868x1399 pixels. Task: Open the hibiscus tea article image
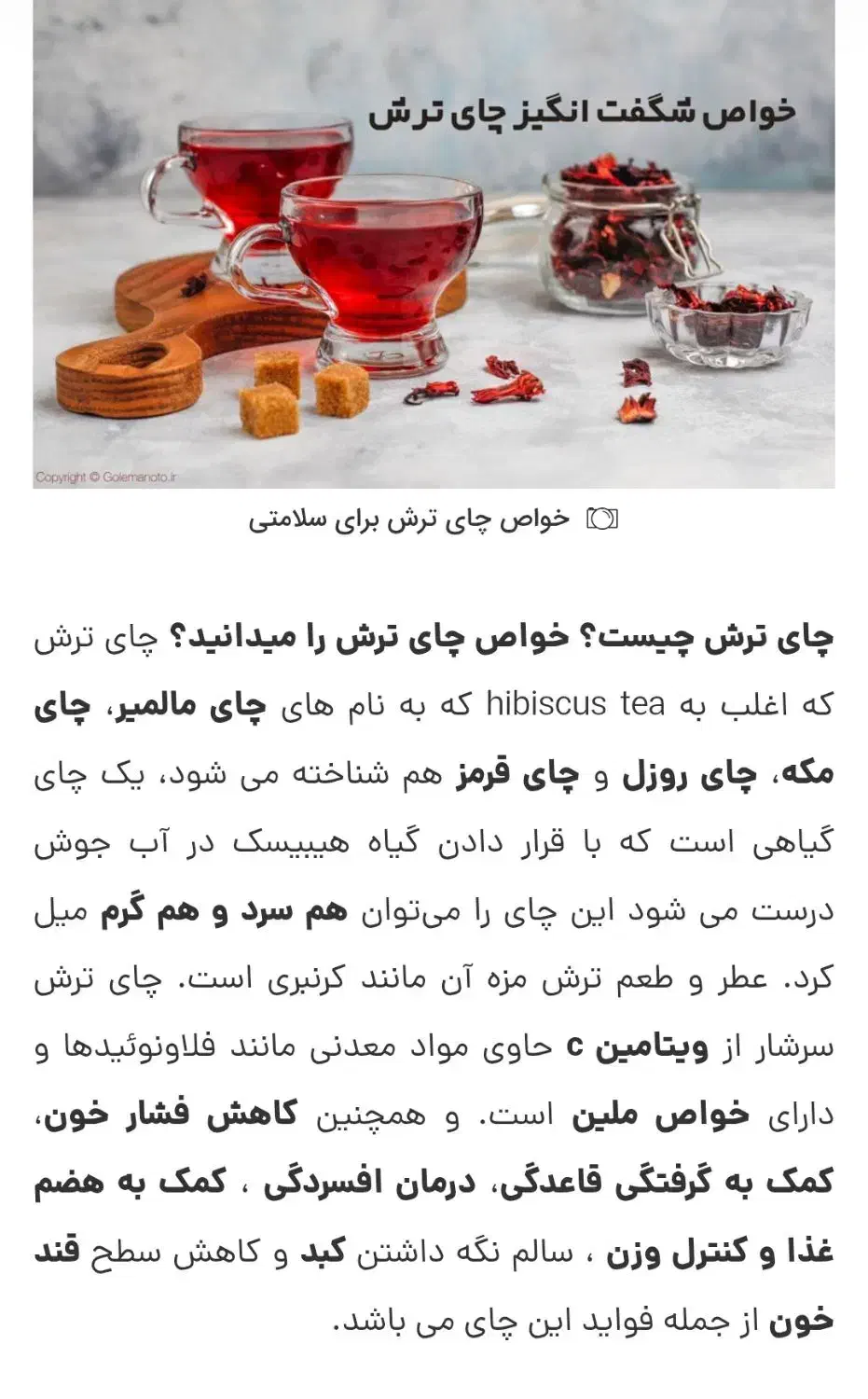434,243
